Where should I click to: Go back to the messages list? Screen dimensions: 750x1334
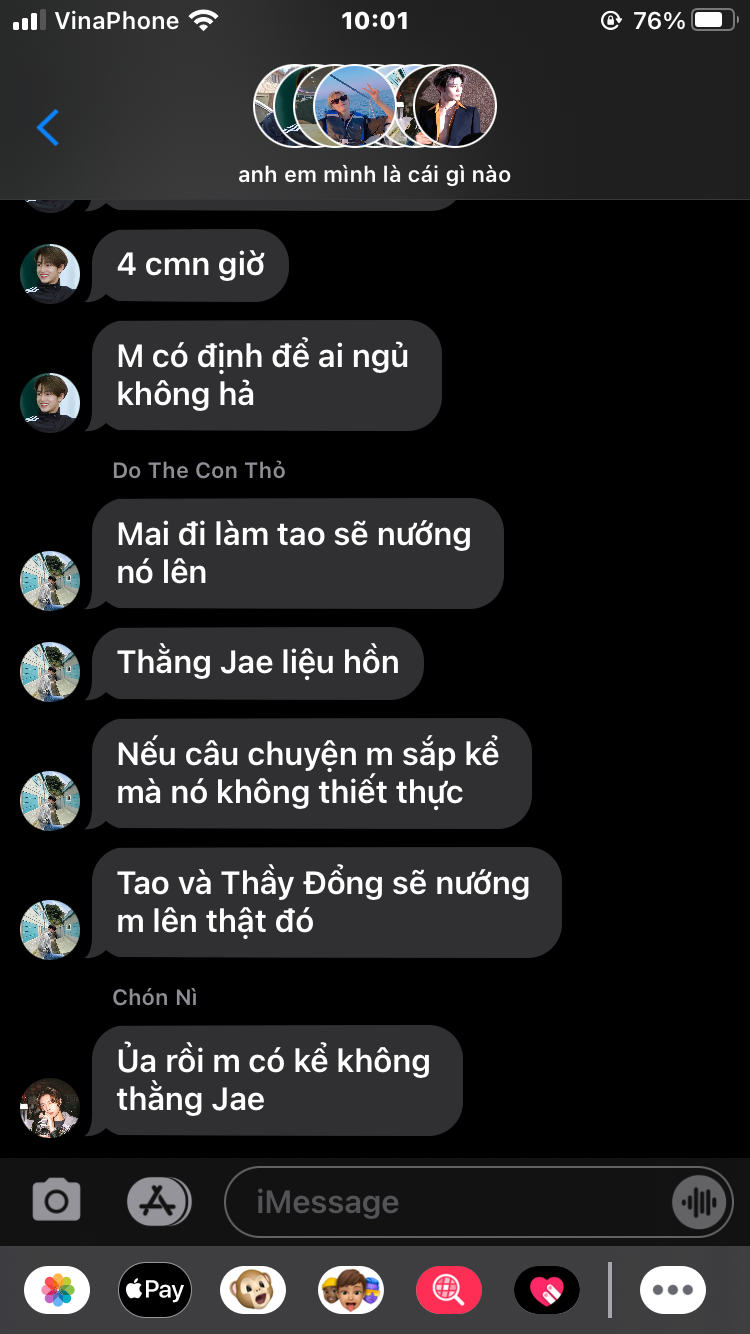pyautogui.click(x=47, y=128)
